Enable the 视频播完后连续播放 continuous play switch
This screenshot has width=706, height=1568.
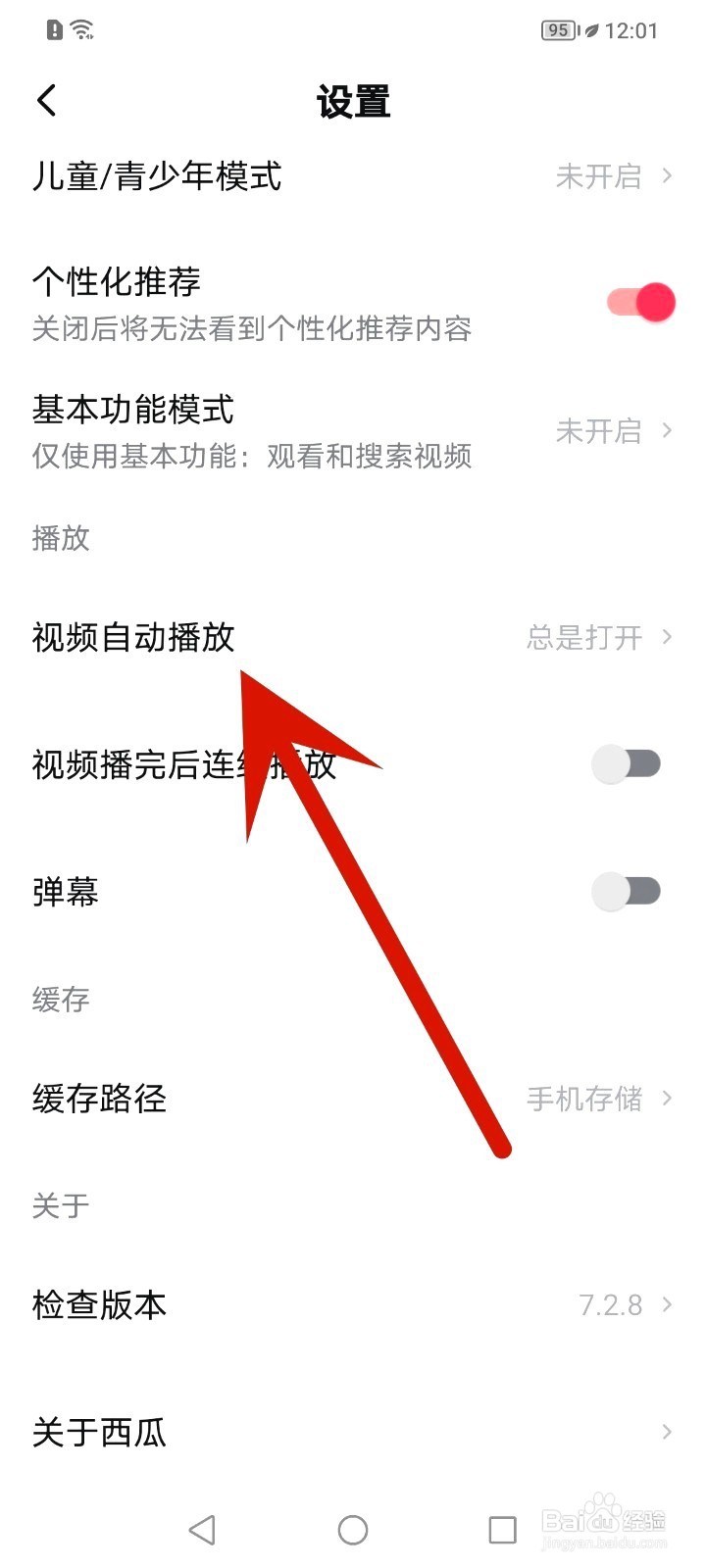pos(627,763)
